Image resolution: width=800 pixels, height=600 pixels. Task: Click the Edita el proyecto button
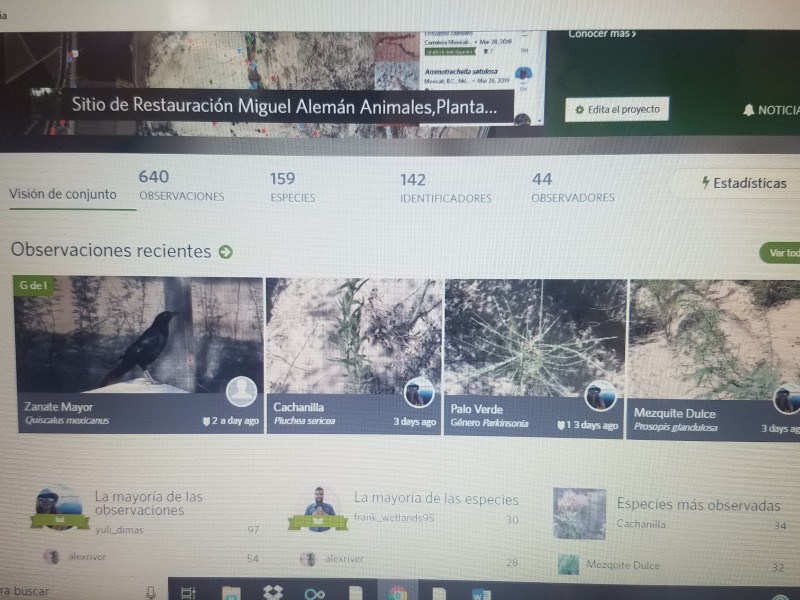pyautogui.click(x=616, y=109)
